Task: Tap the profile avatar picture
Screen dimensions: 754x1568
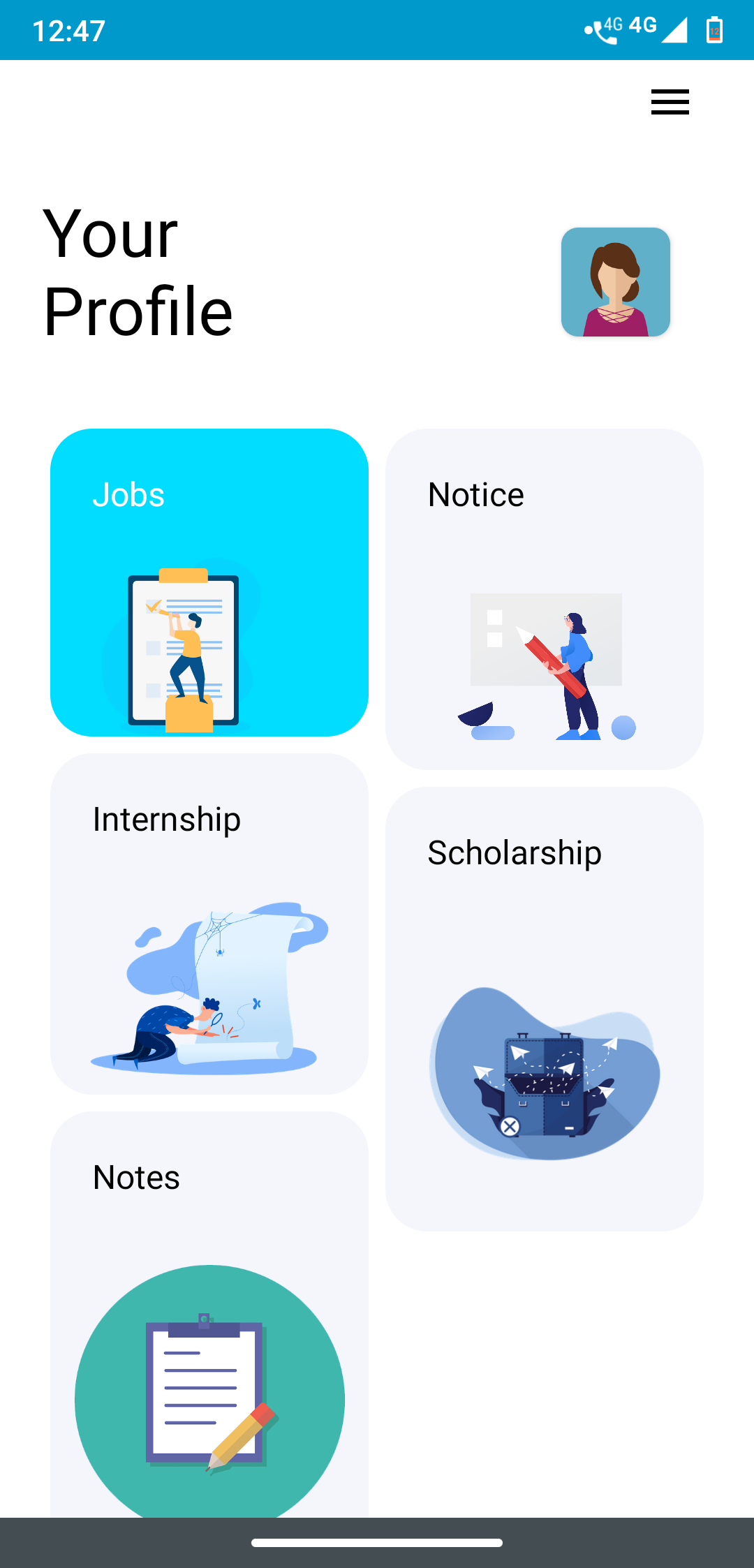Action: (x=615, y=282)
